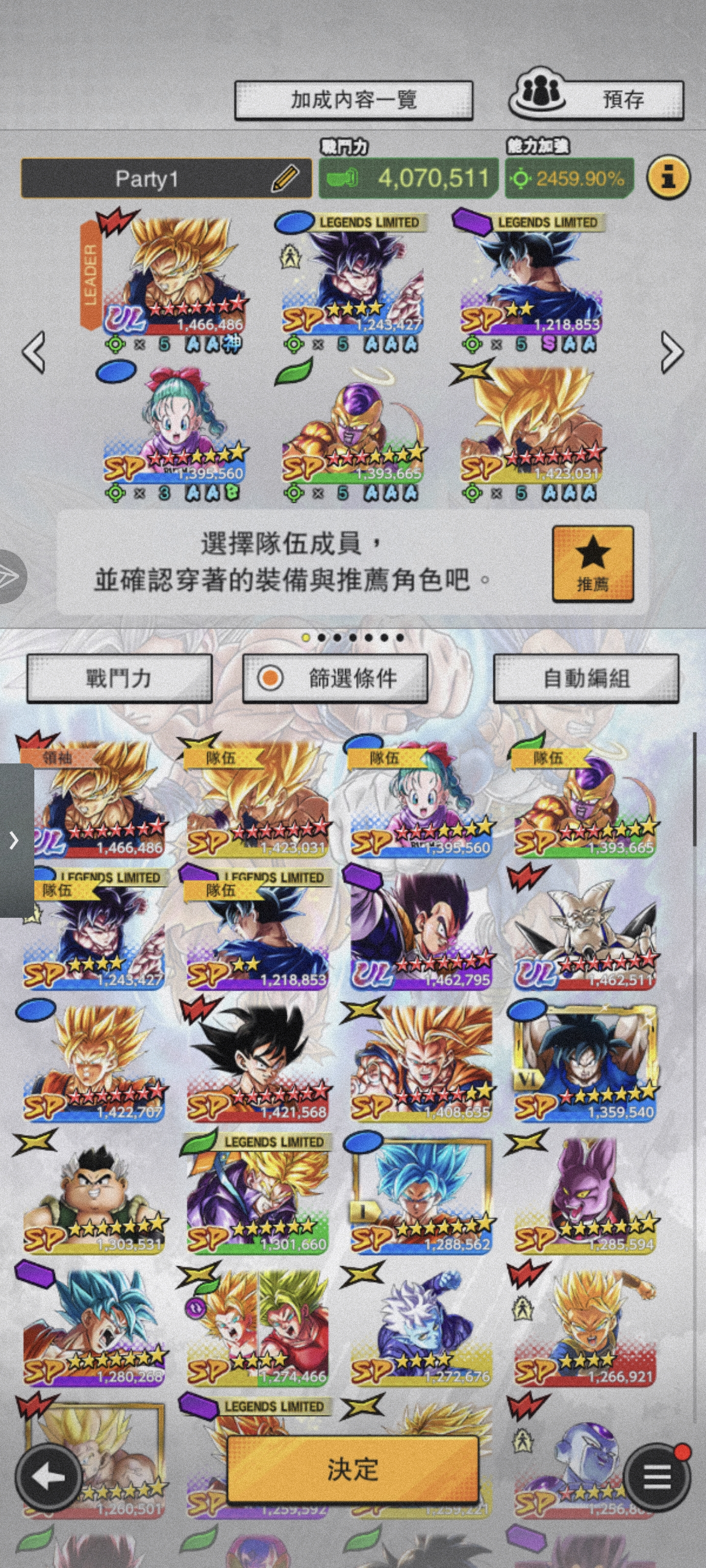Return with the round back arrow
Screen dimensions: 706x1568
click(x=48, y=1477)
